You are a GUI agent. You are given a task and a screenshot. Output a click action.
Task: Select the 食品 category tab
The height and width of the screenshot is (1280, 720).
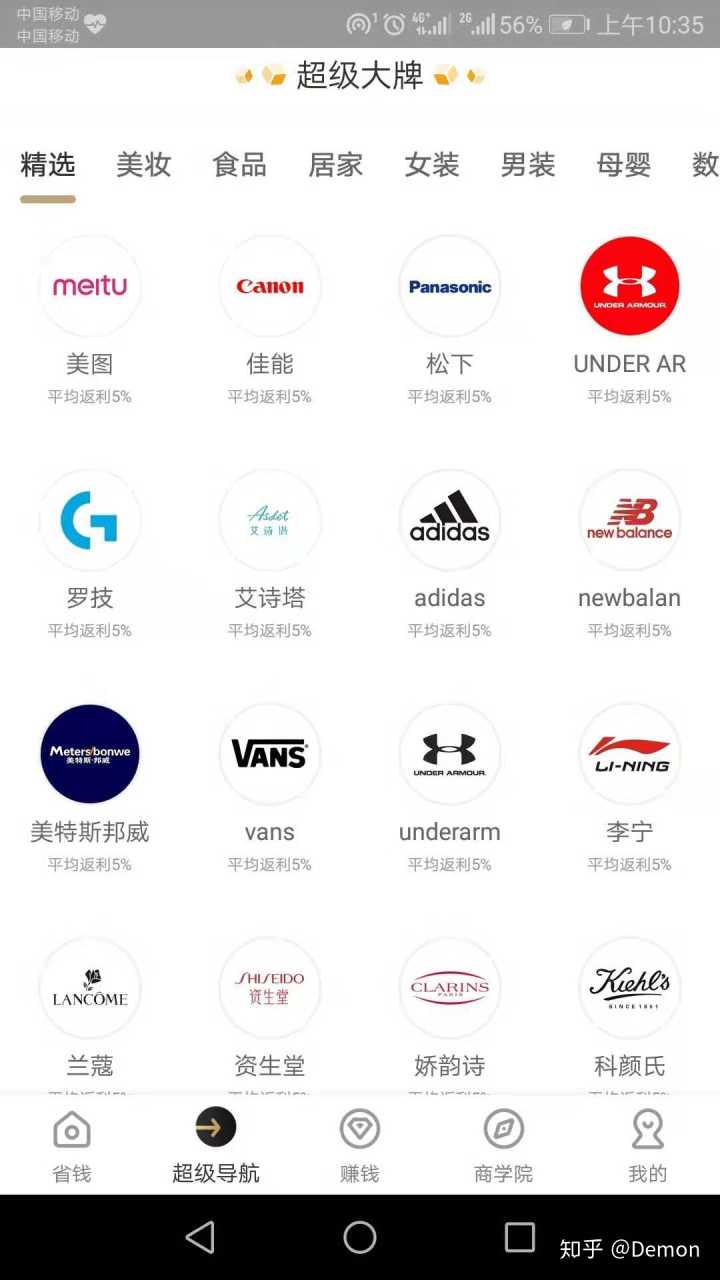click(x=240, y=165)
